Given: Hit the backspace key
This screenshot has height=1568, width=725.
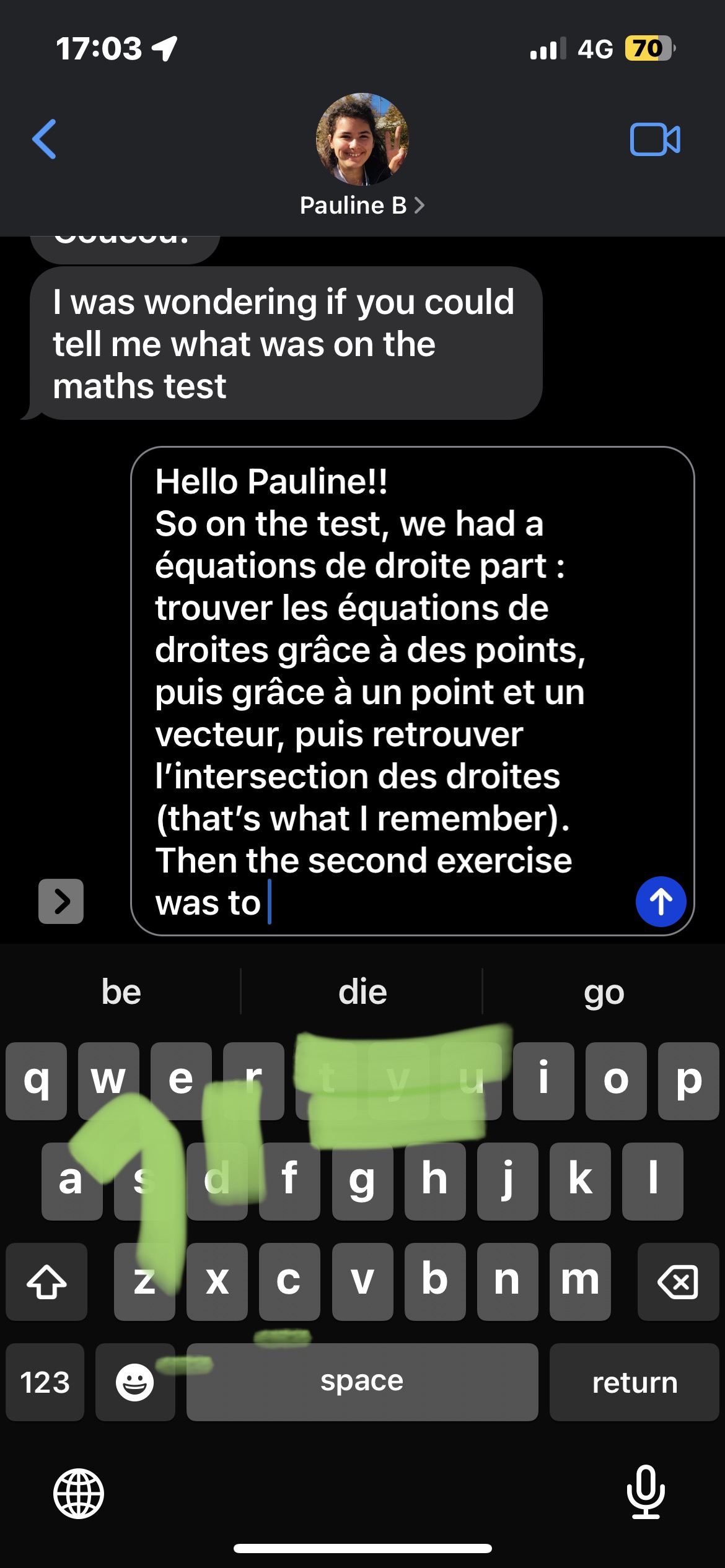Looking at the screenshot, I should click(678, 1282).
